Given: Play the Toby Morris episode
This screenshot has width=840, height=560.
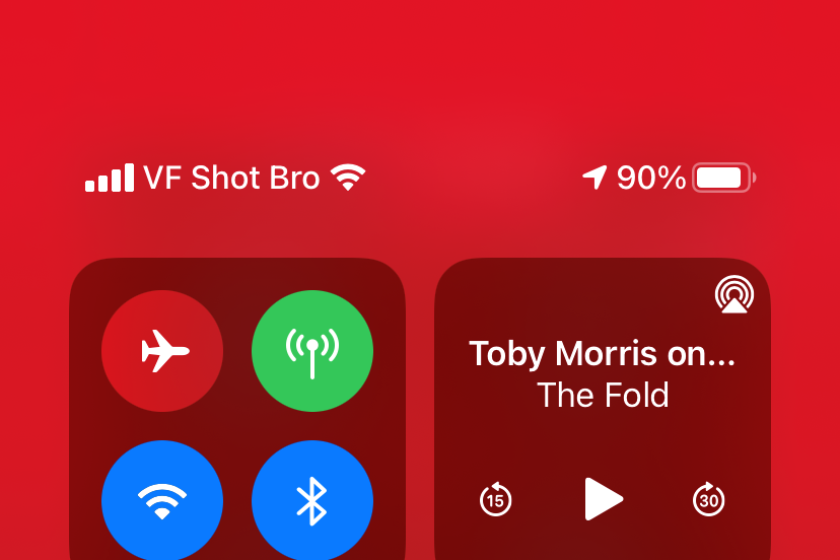Looking at the screenshot, I should click(x=603, y=498).
